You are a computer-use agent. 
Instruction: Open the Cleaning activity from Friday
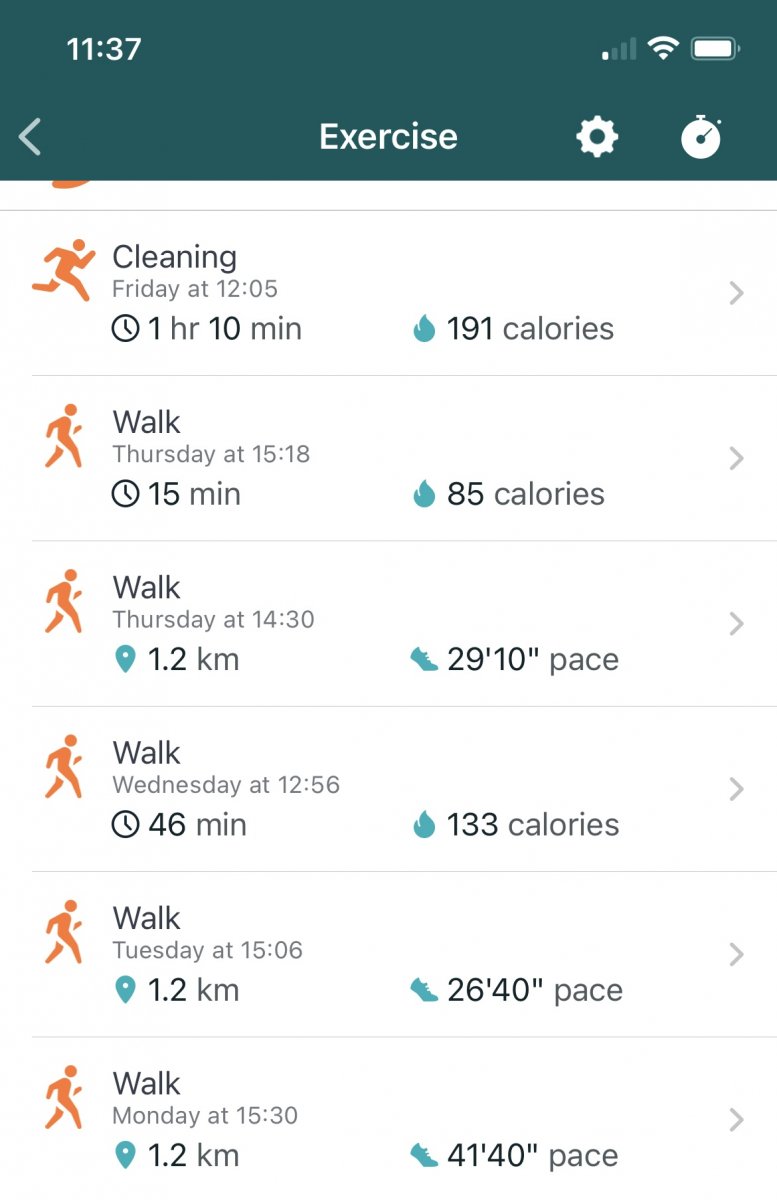tap(388, 293)
